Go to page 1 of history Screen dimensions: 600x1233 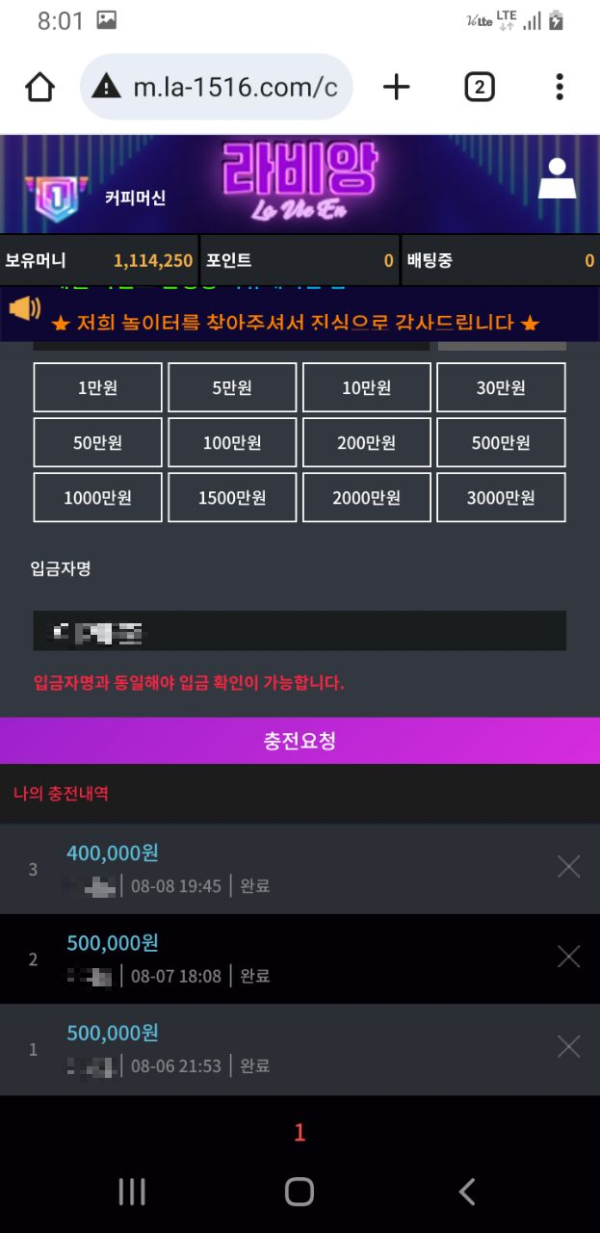[299, 1132]
